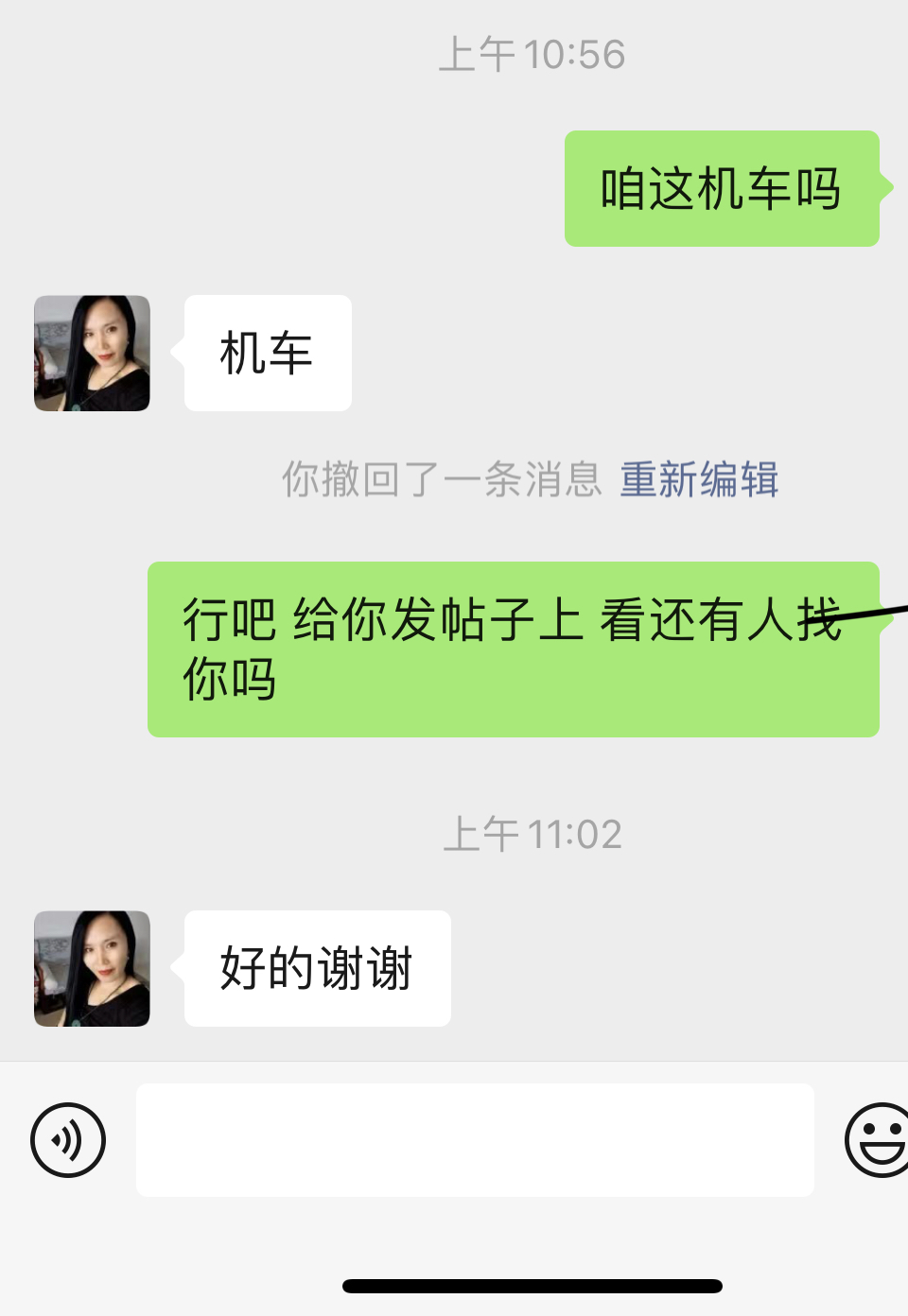908x1316 pixels.
Task: Open the emoji picker
Action: tap(878, 1140)
